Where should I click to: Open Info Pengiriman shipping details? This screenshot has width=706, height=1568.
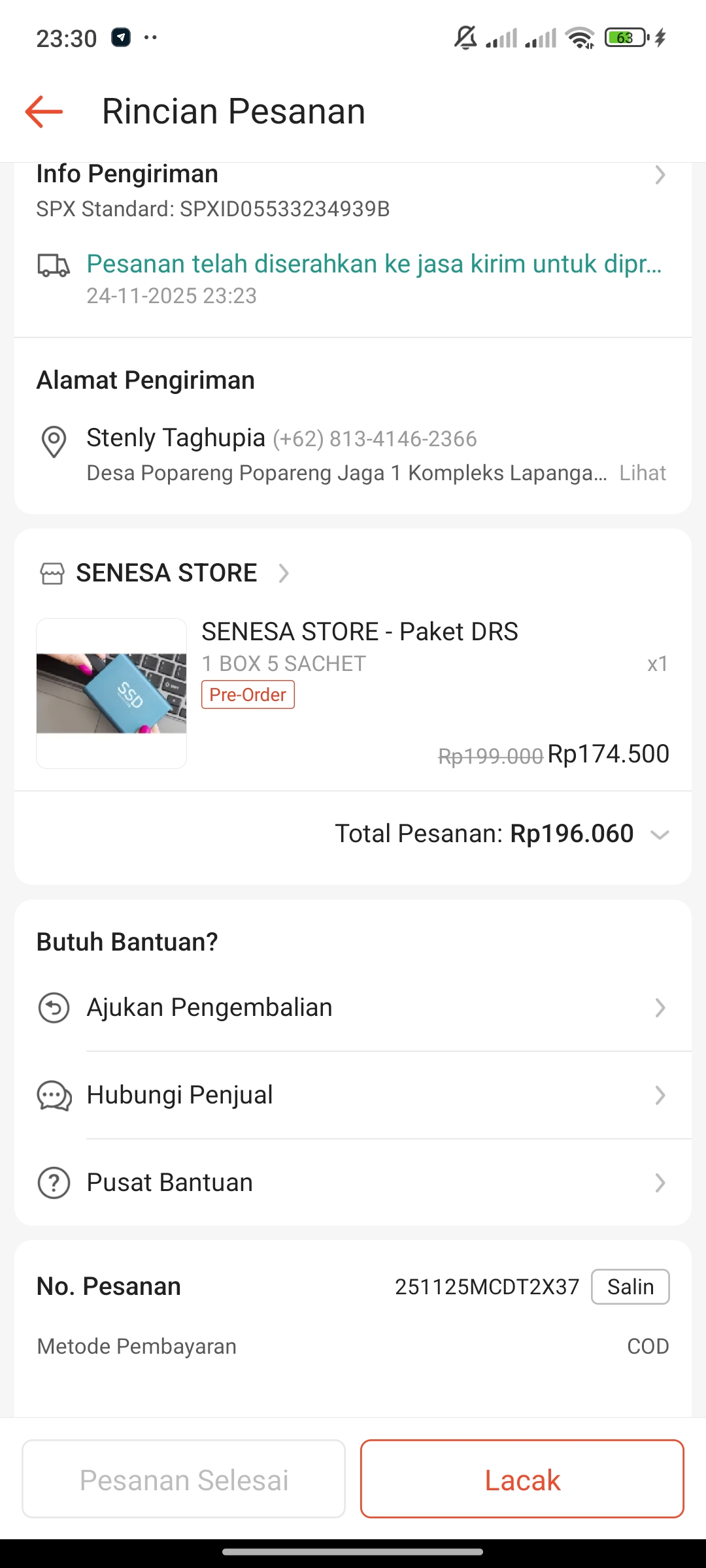(x=660, y=175)
